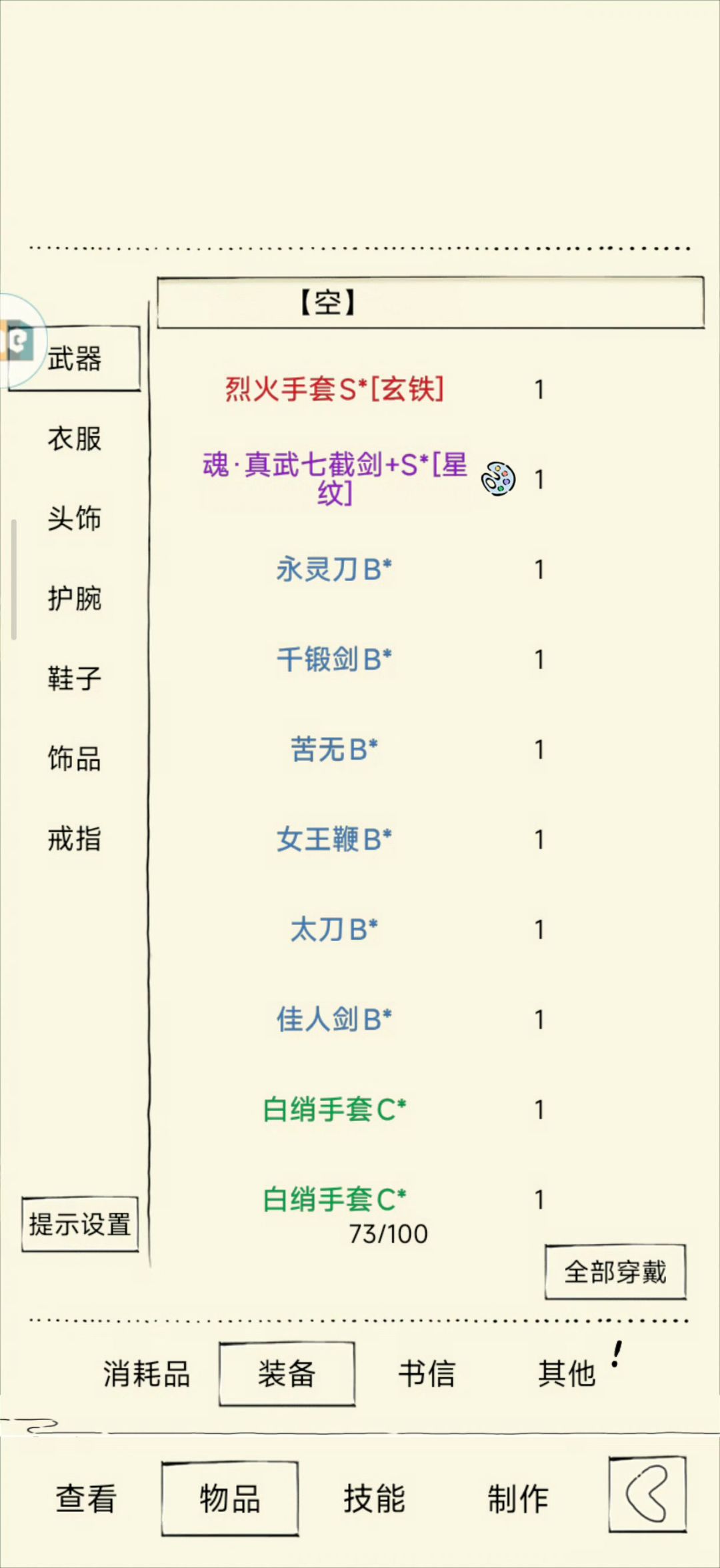Open the 衣服 equipment category
This screenshot has width=720, height=1568.
click(74, 439)
